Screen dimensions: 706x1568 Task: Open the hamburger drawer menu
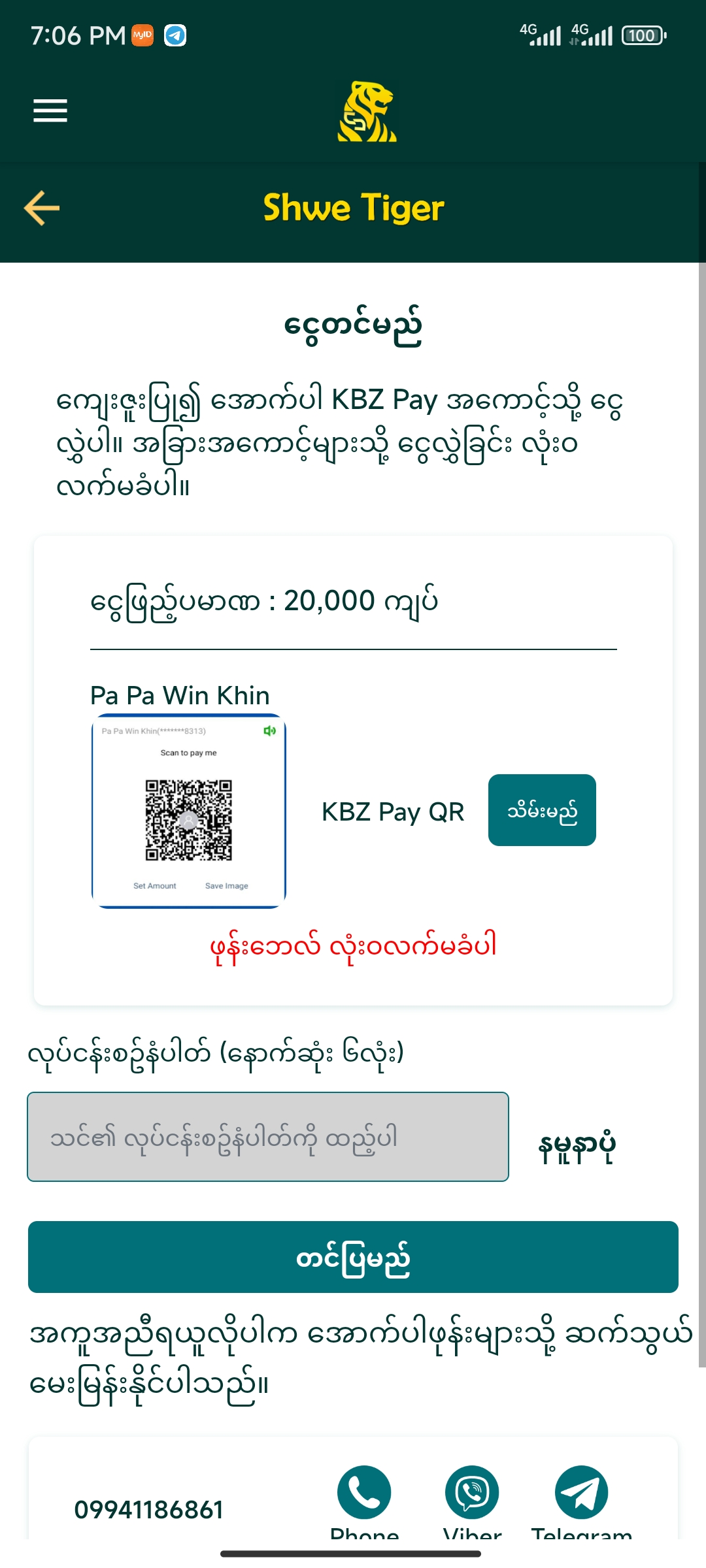coord(50,110)
